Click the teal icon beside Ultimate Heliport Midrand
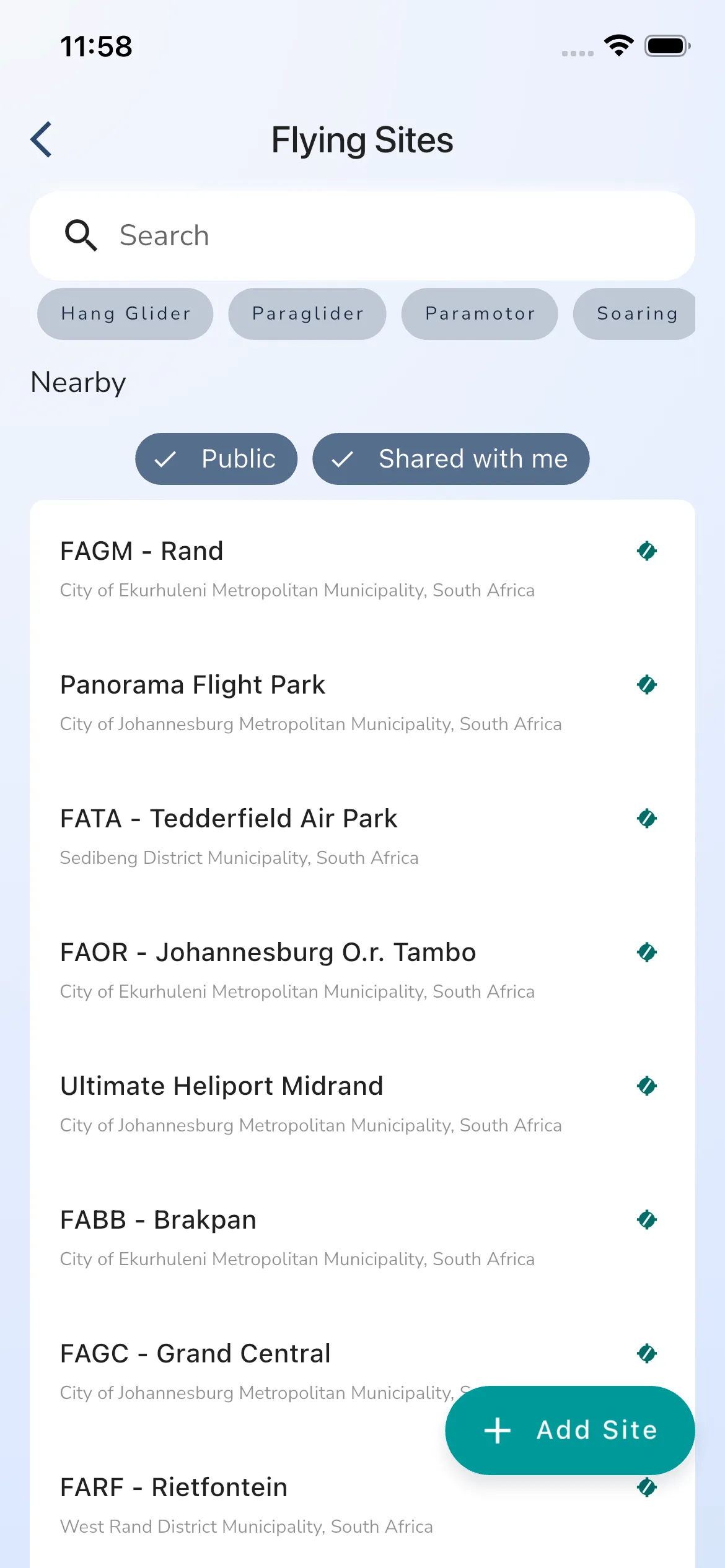 [646, 1086]
